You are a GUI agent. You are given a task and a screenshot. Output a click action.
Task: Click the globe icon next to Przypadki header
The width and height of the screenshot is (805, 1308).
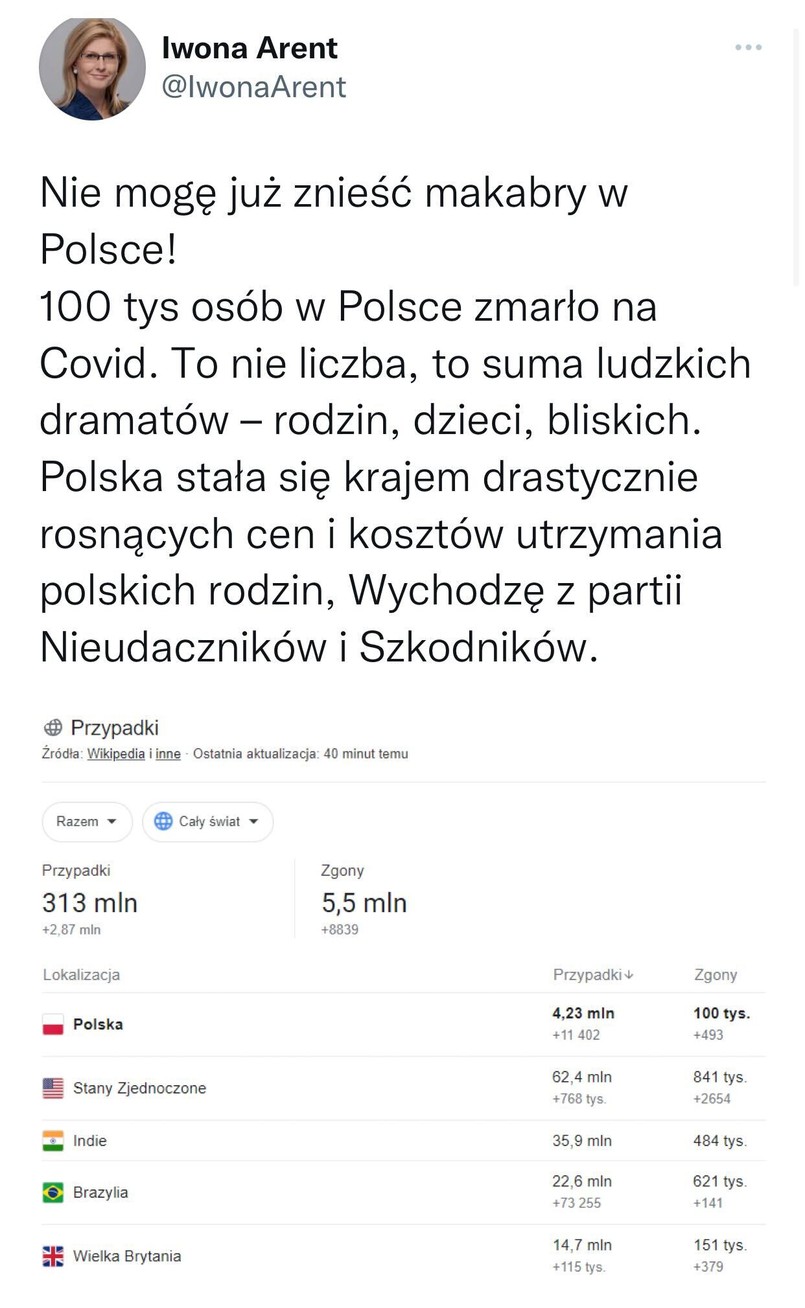tap(52, 728)
